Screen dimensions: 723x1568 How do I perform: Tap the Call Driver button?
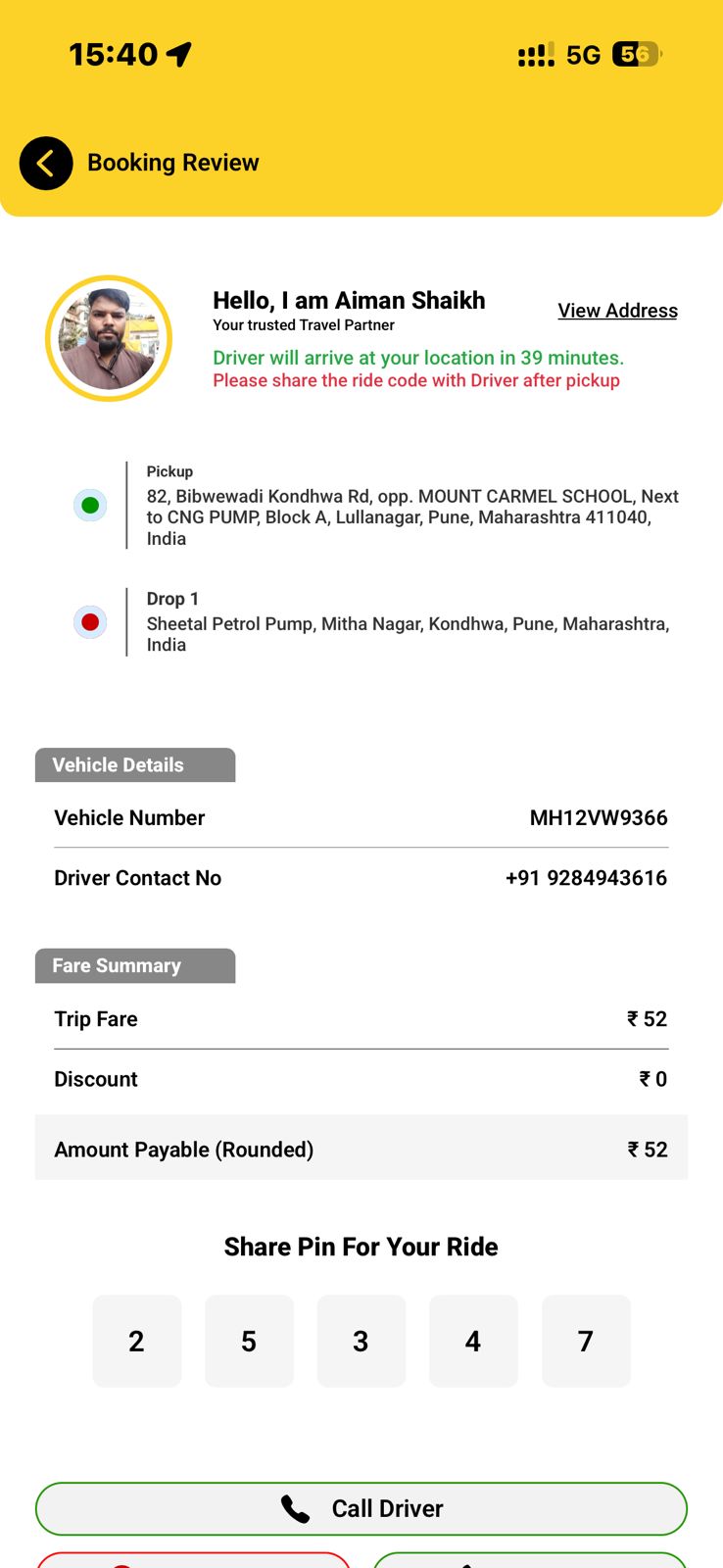tap(361, 1508)
